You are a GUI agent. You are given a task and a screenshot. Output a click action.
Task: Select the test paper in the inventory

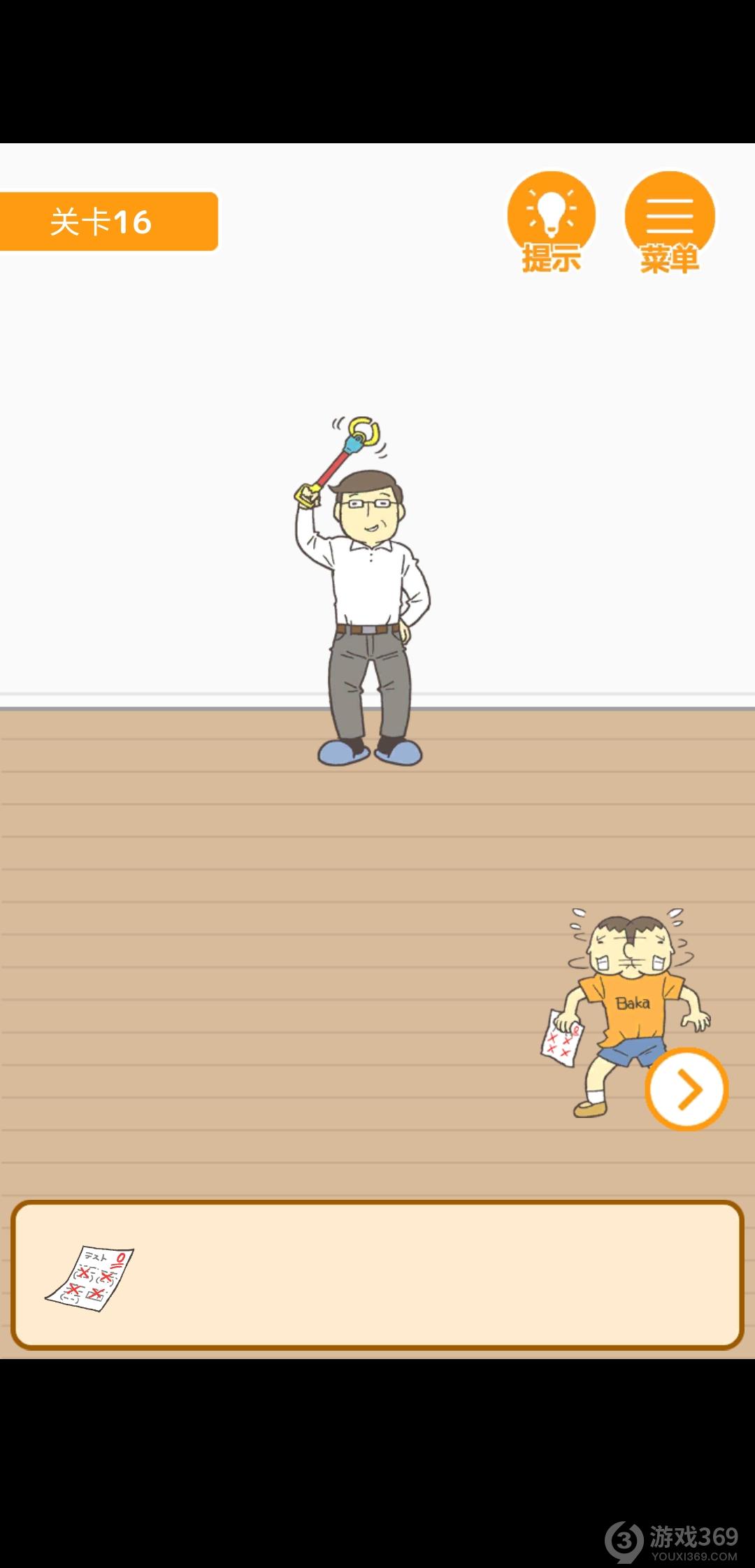coord(90,1277)
